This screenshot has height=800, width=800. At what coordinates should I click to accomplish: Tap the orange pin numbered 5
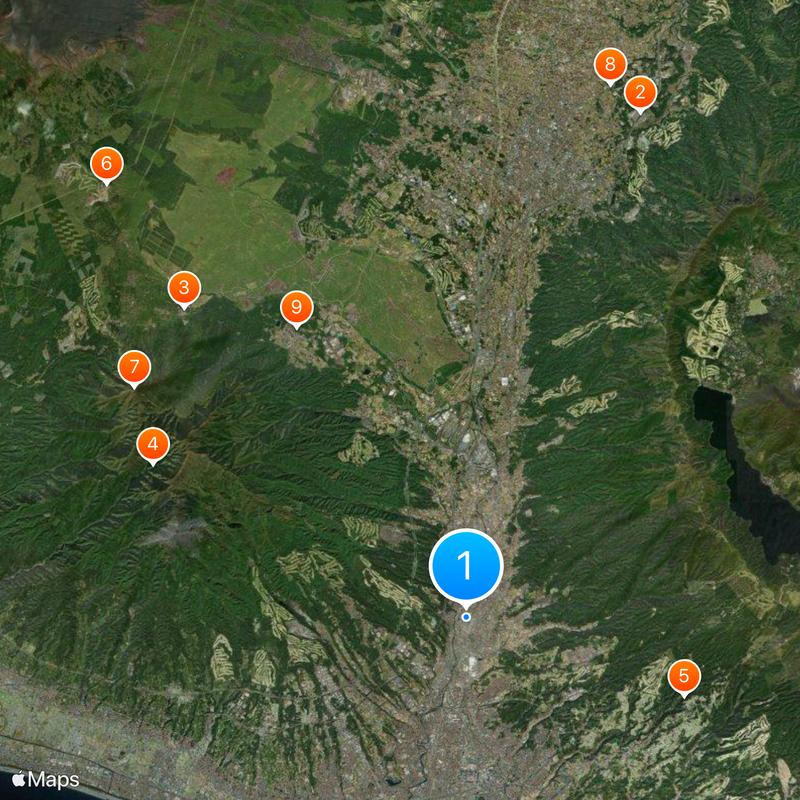[x=684, y=677]
